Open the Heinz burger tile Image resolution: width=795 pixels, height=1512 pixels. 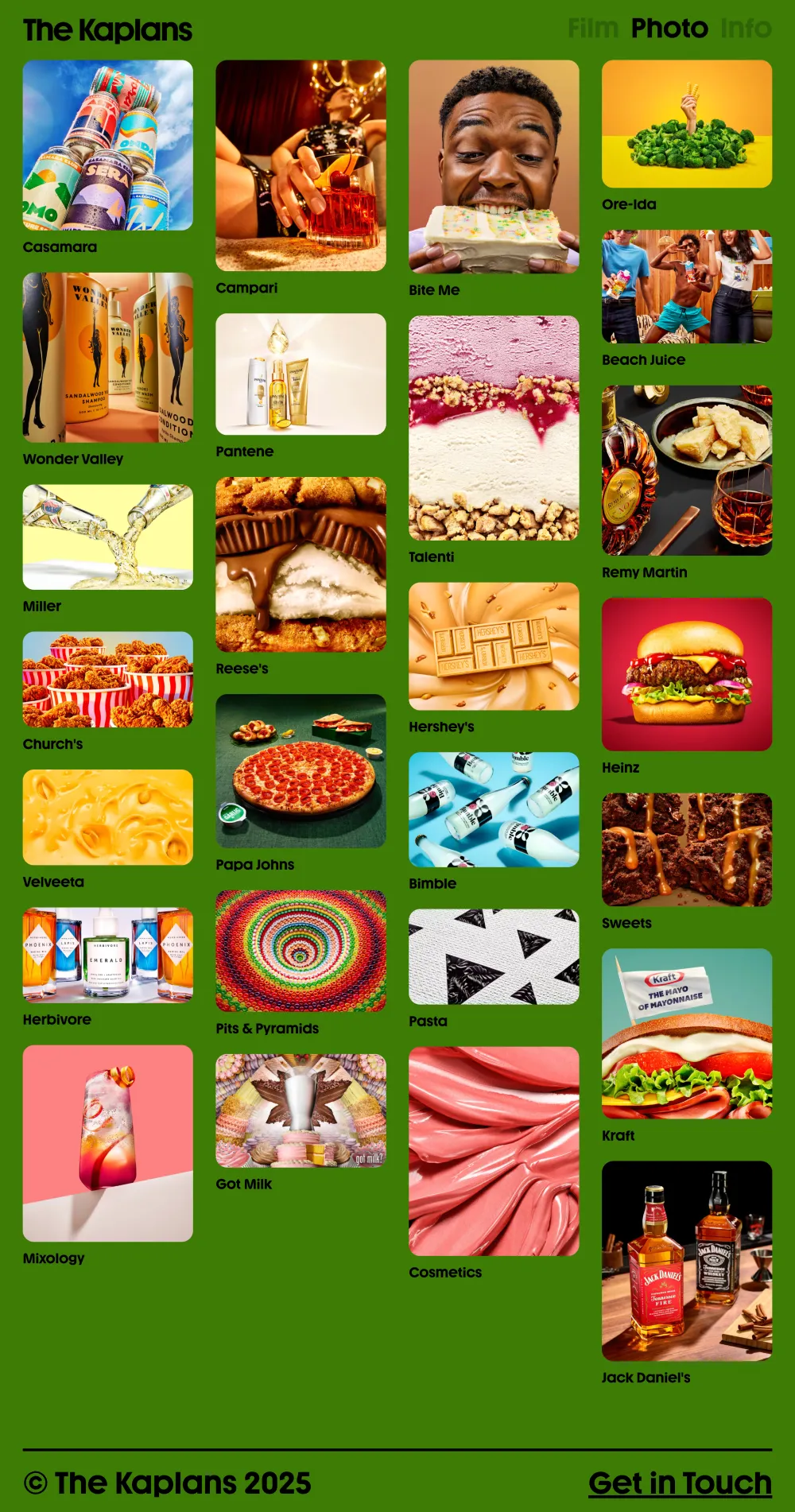click(687, 674)
